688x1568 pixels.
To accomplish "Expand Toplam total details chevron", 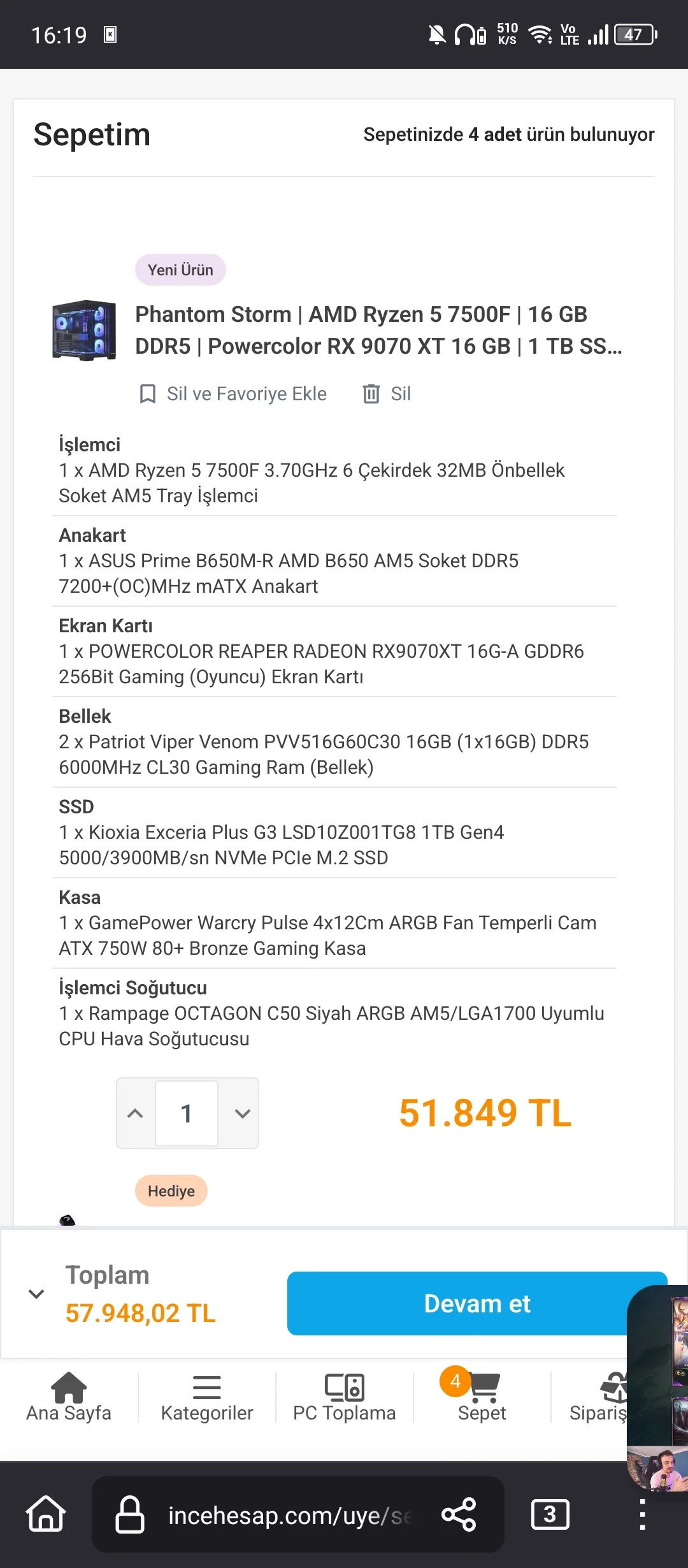I will pyautogui.click(x=37, y=1294).
